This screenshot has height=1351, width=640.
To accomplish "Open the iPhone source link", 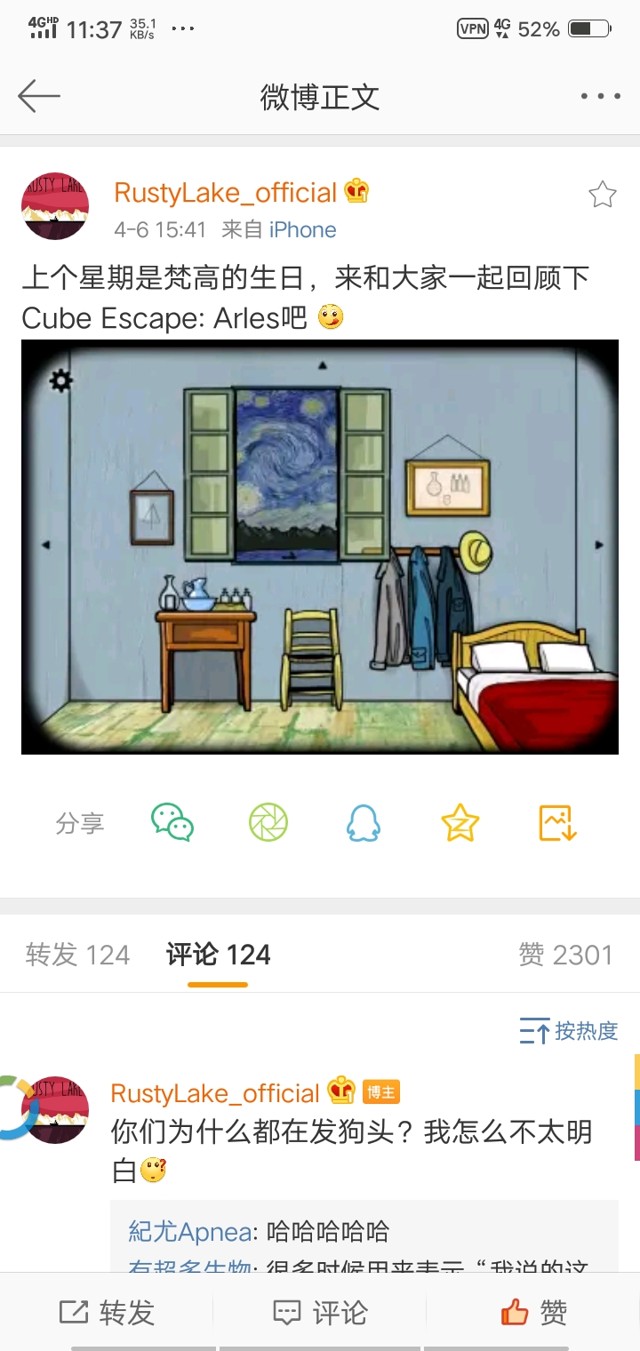I will pos(303,230).
